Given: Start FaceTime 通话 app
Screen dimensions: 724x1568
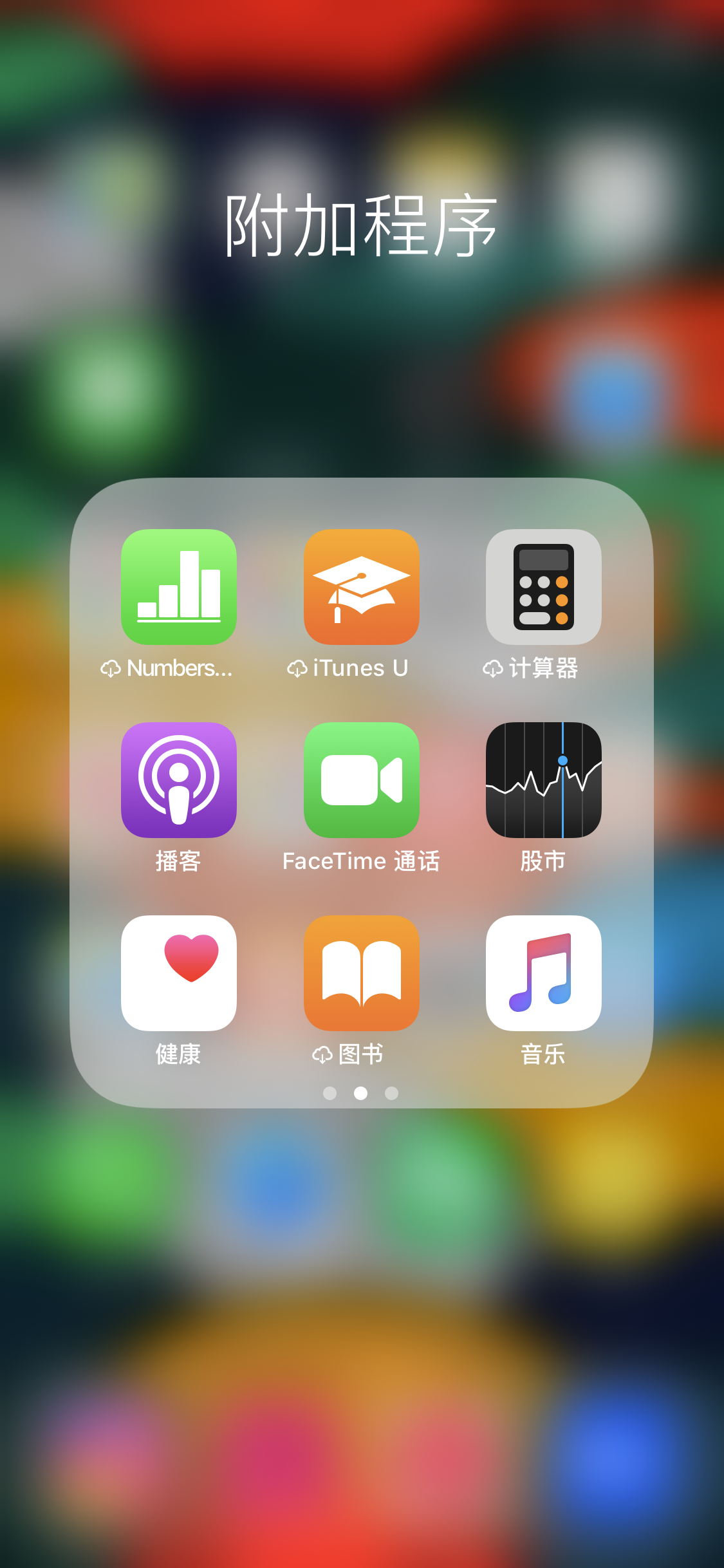Looking at the screenshot, I should click(362, 780).
